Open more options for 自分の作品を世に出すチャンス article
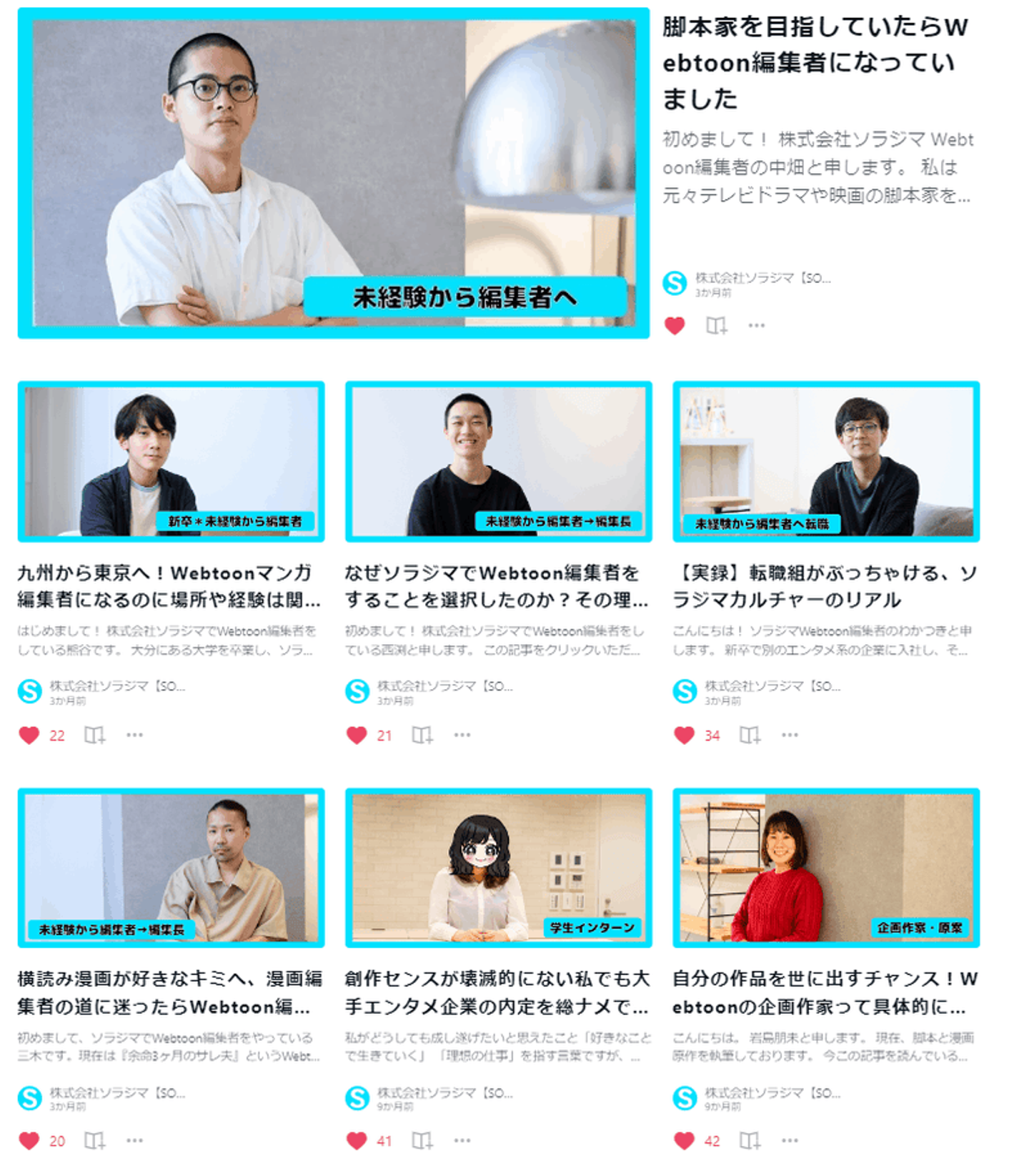 [x=790, y=1140]
